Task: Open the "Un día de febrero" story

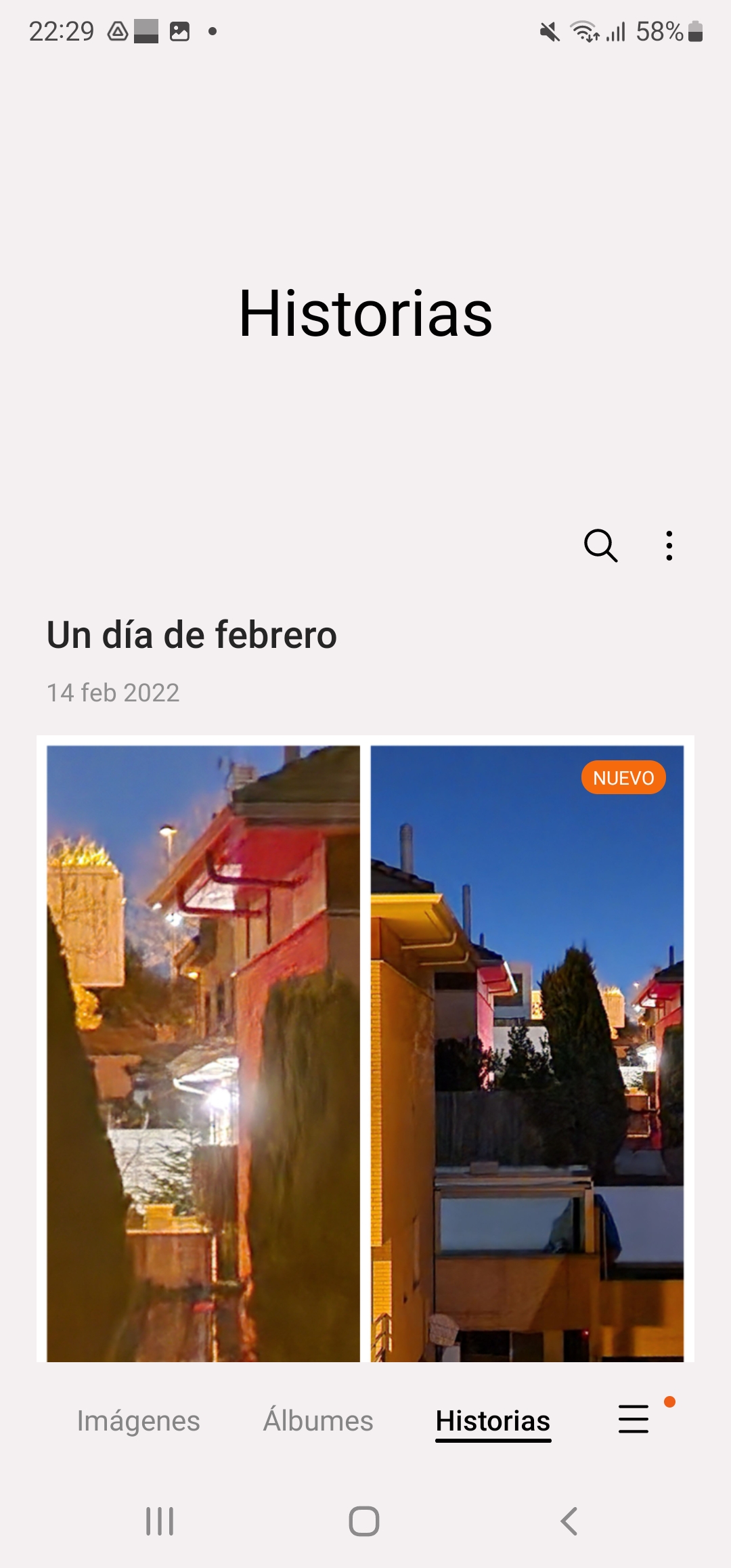Action: [x=365, y=1049]
